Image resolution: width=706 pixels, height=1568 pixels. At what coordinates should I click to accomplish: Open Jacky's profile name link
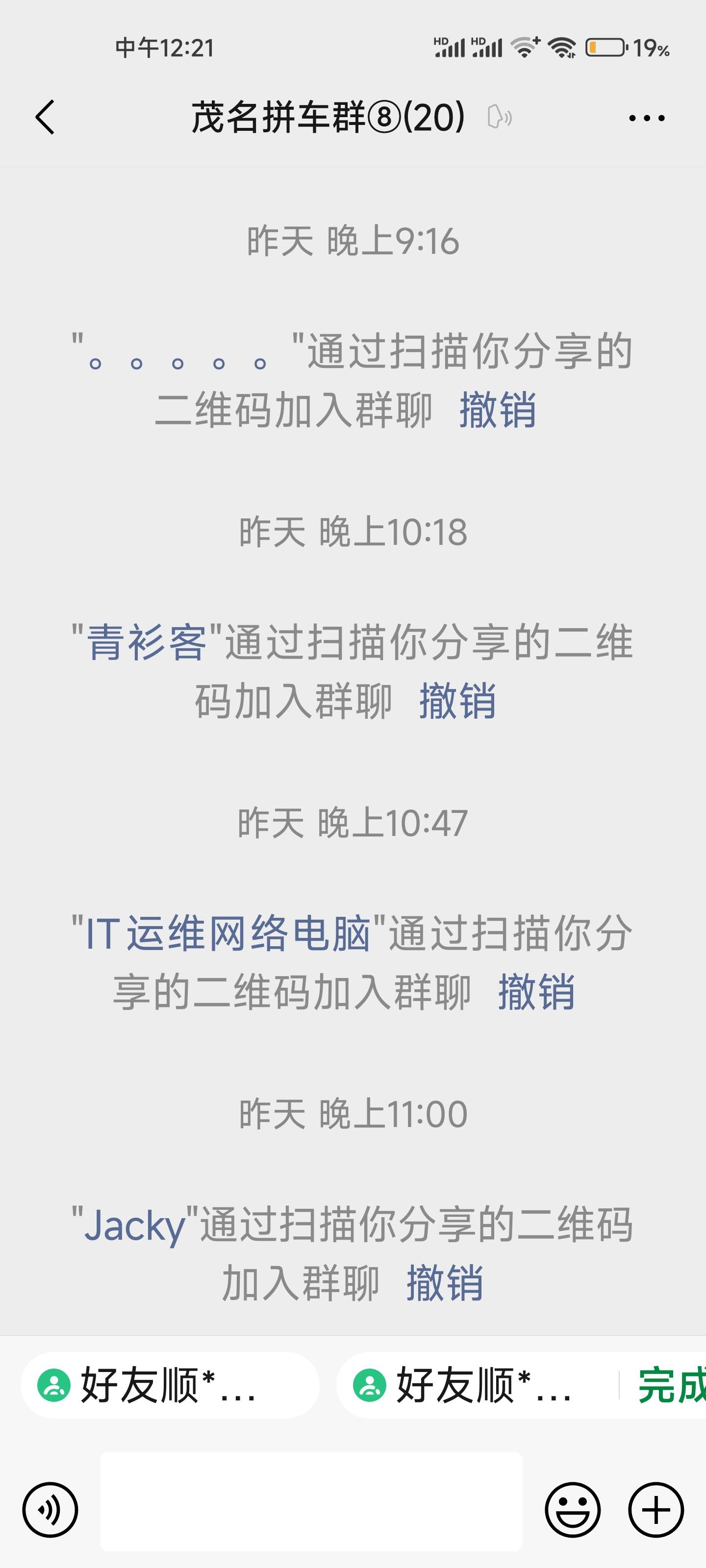(135, 1225)
